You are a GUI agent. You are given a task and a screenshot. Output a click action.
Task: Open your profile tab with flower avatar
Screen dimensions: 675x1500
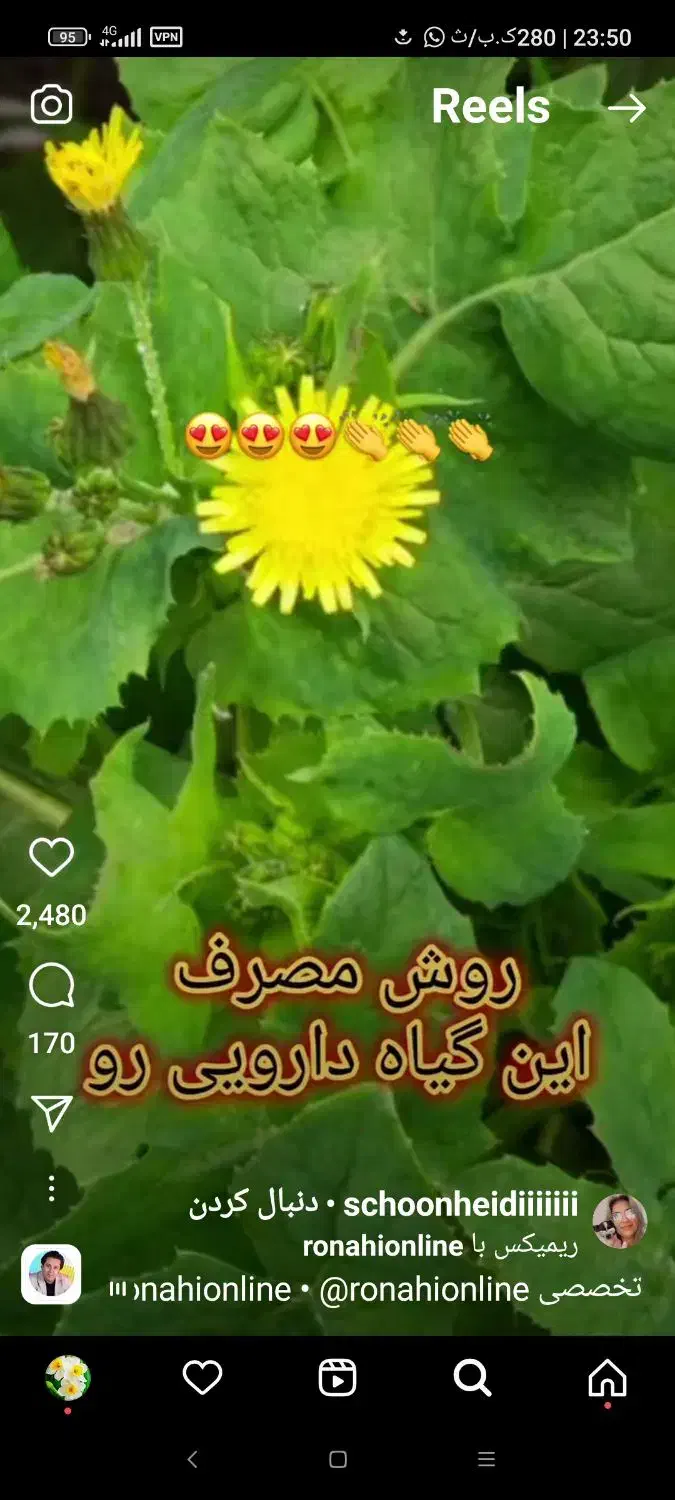click(x=67, y=1378)
